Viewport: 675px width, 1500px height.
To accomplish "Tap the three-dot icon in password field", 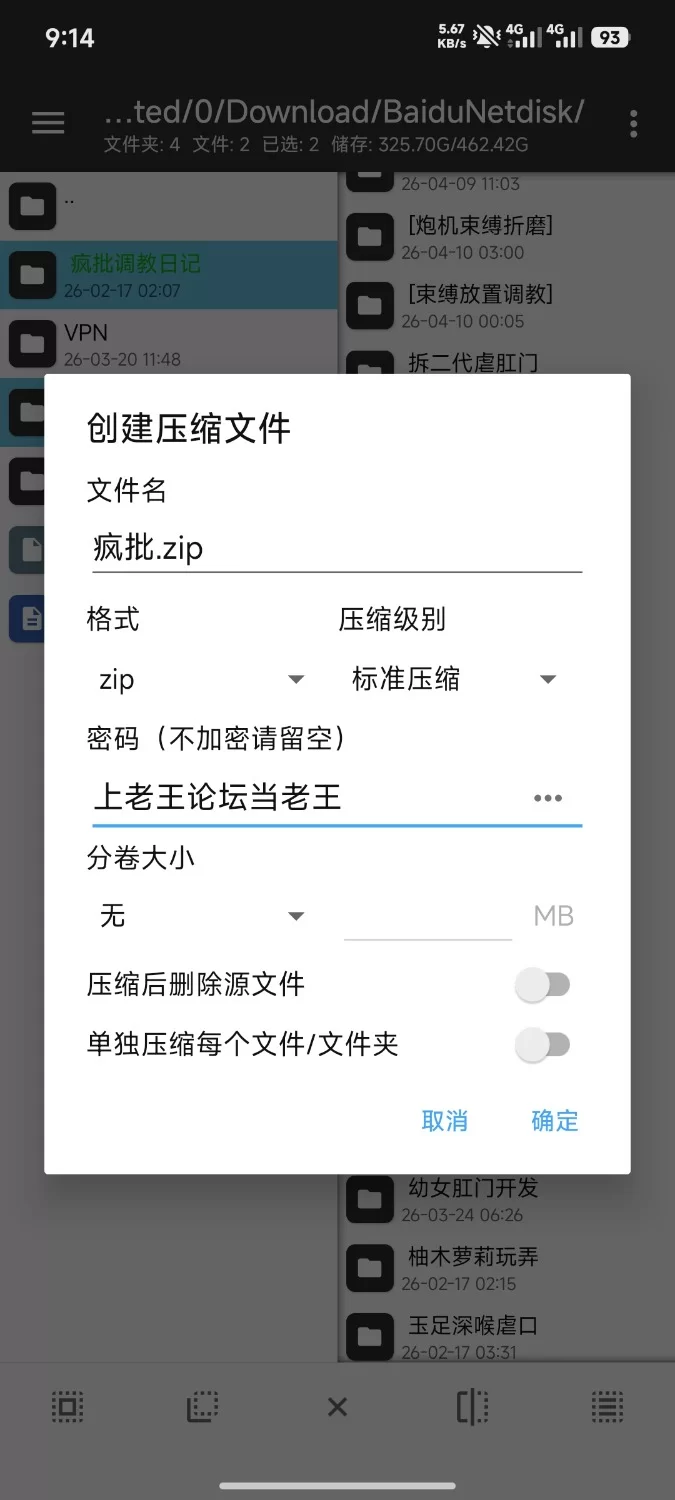I will (547, 798).
